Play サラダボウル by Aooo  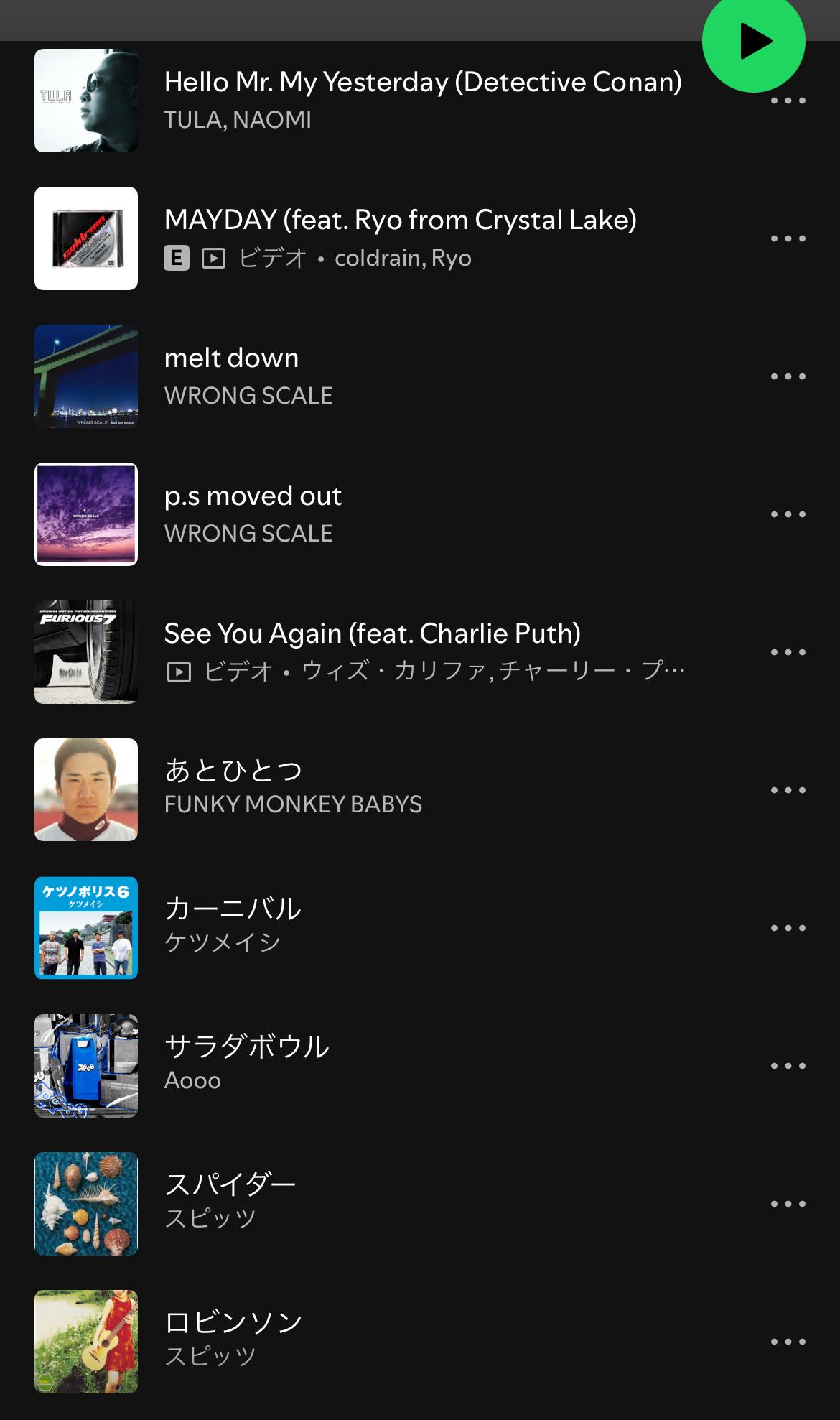(x=246, y=1065)
